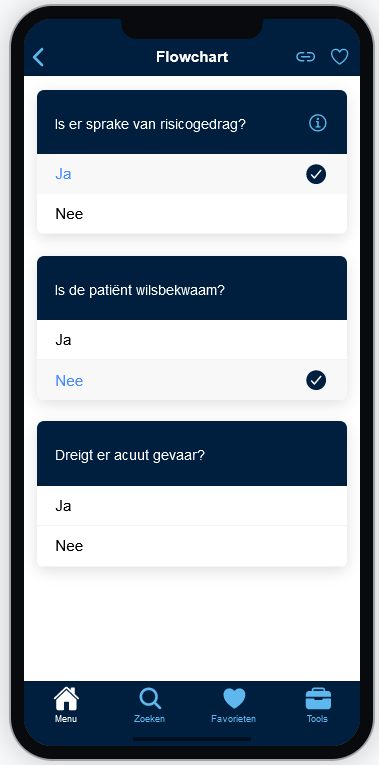Viewport: 379px width, 765px height.
Task: Switch to the Tools tab
Action: pos(318,705)
